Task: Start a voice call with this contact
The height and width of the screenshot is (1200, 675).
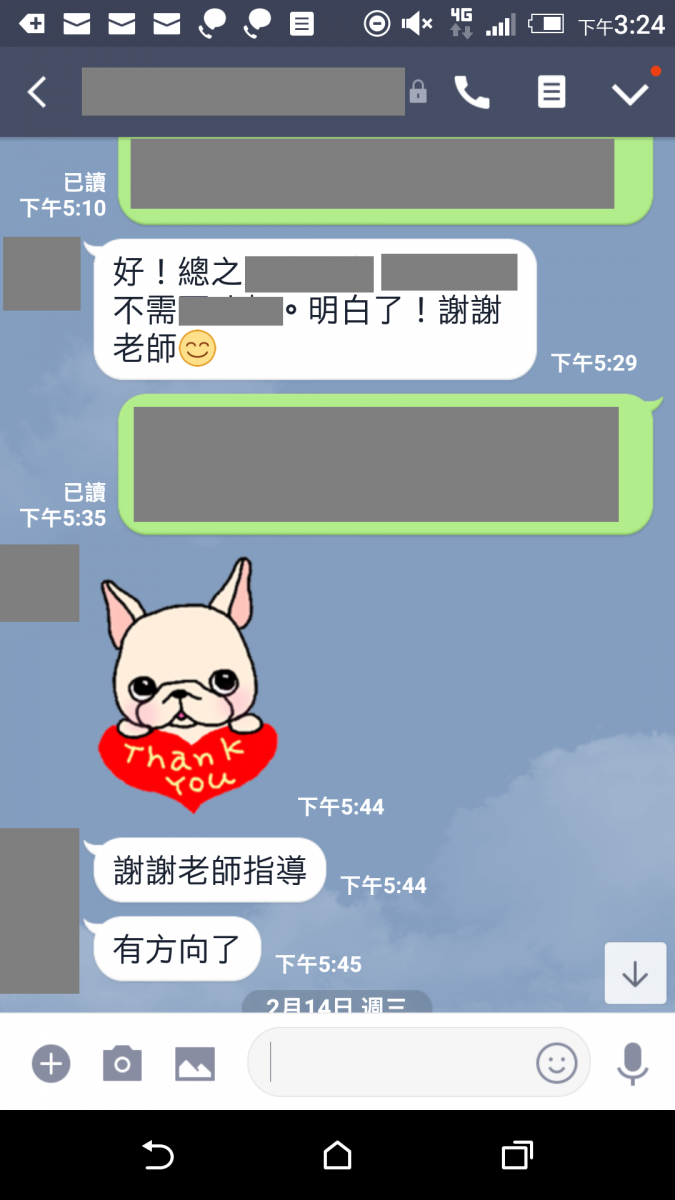Action: [472, 93]
